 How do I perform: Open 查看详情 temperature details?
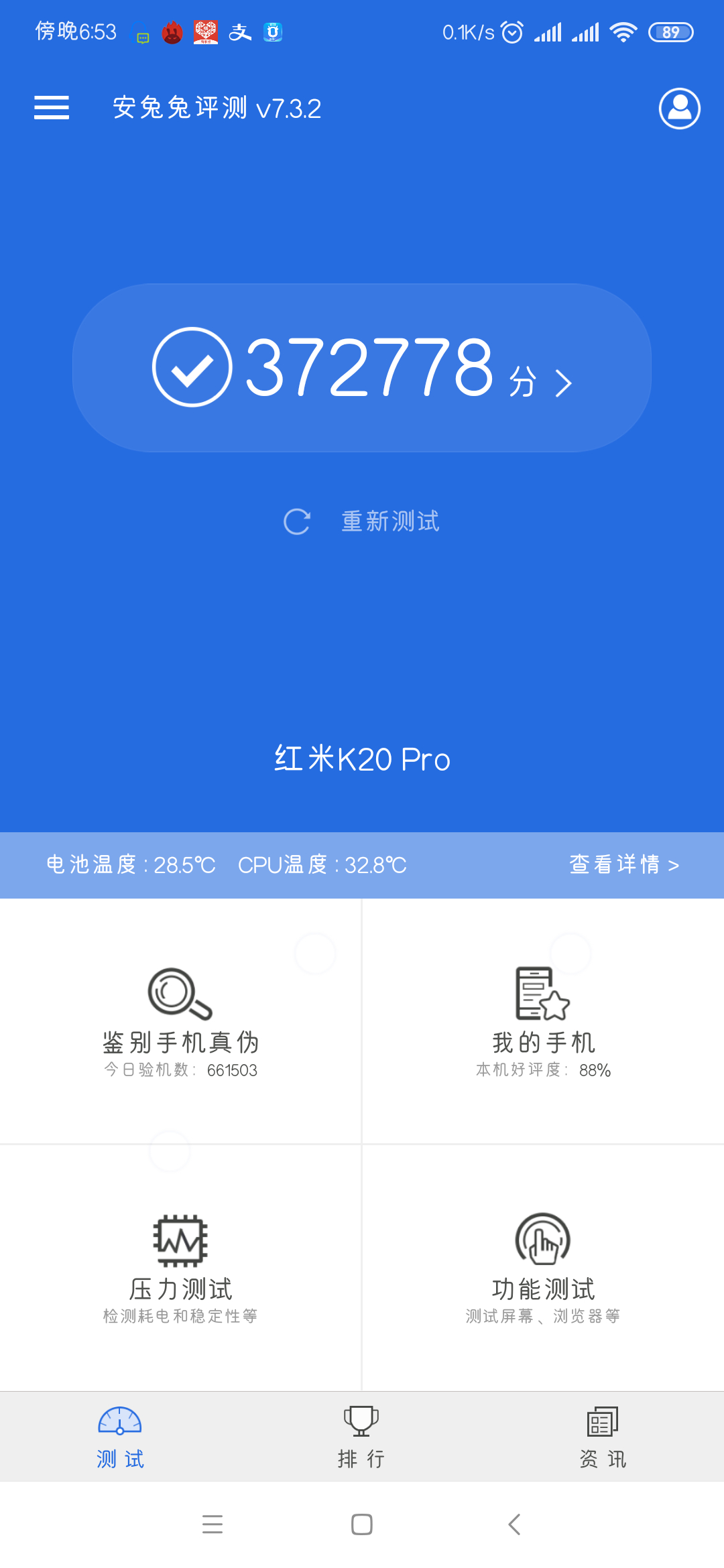coord(623,865)
